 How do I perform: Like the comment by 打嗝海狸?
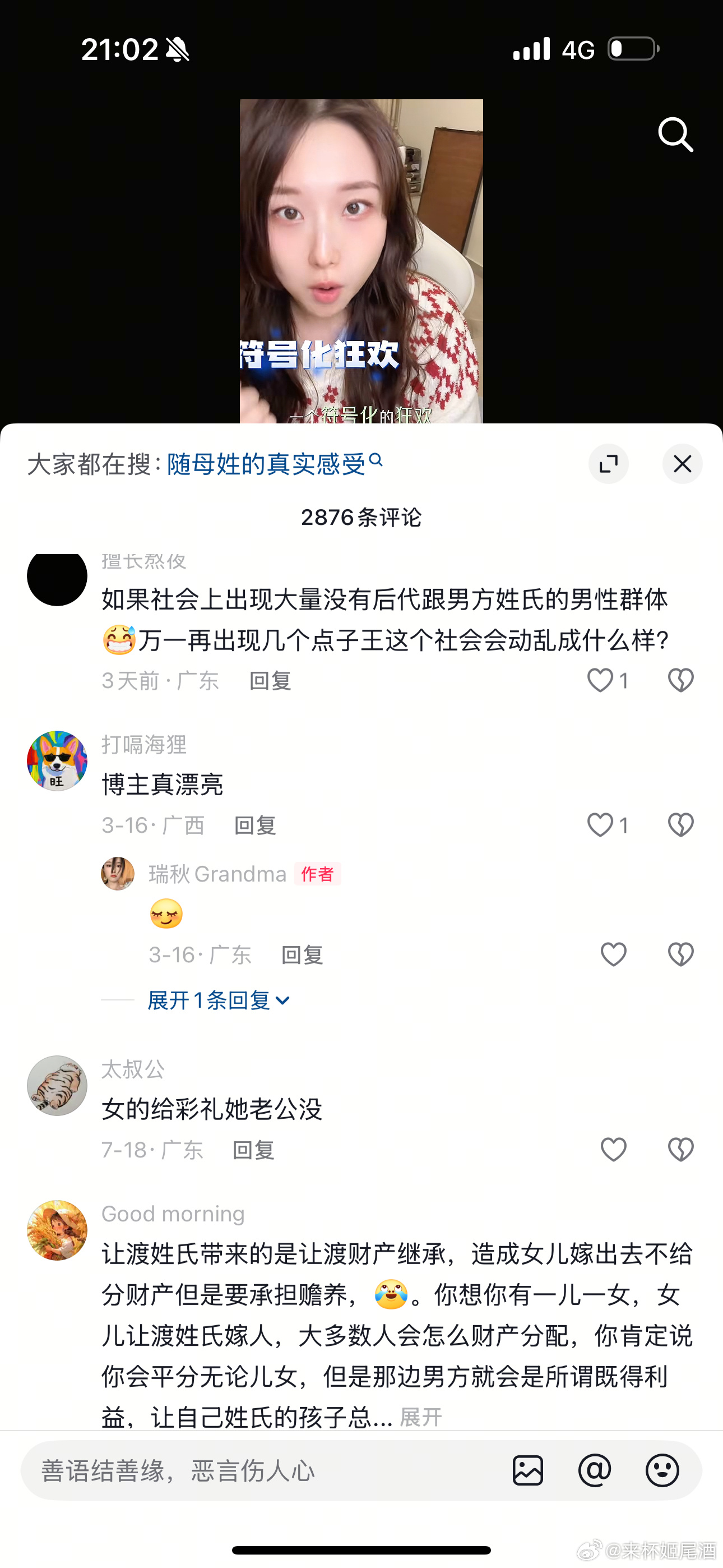pos(600,825)
